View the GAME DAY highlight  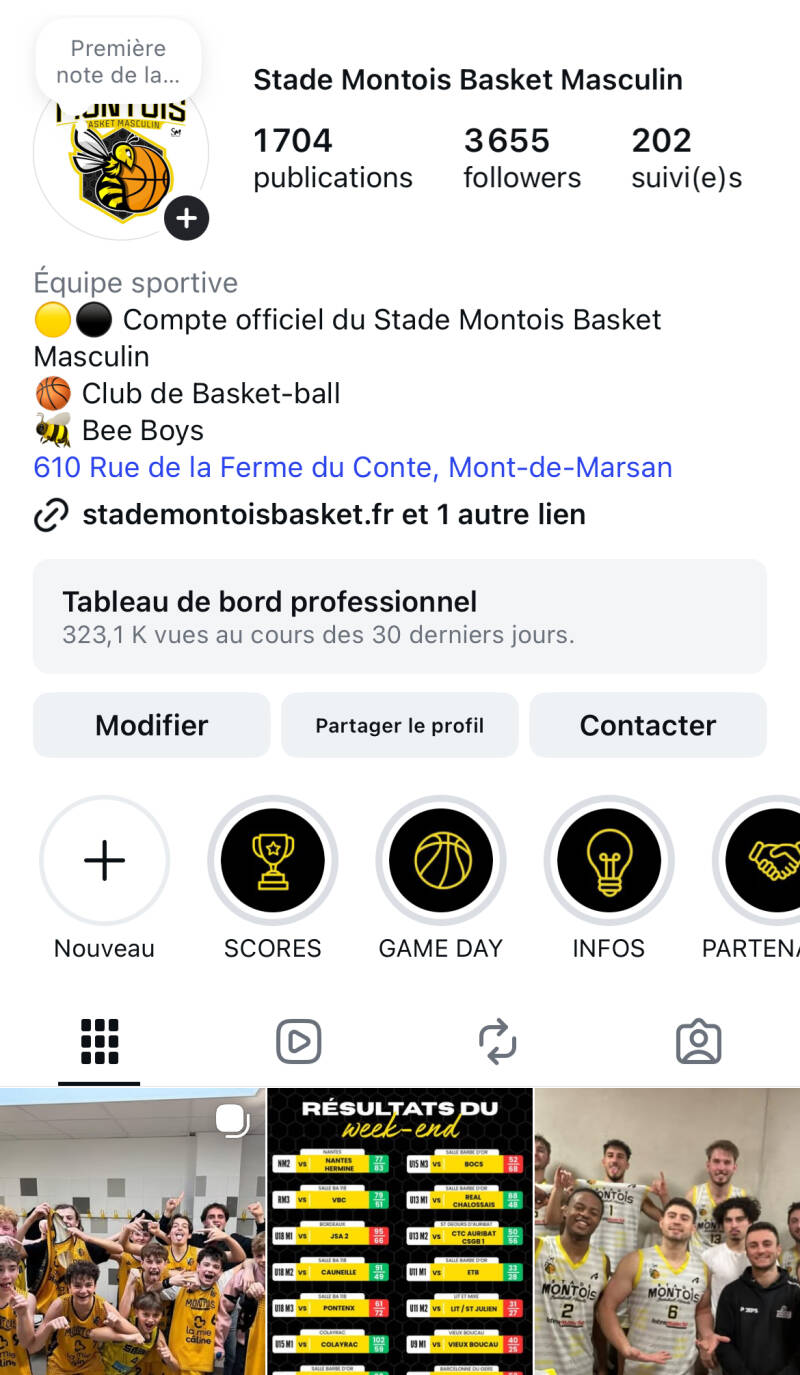(440, 861)
